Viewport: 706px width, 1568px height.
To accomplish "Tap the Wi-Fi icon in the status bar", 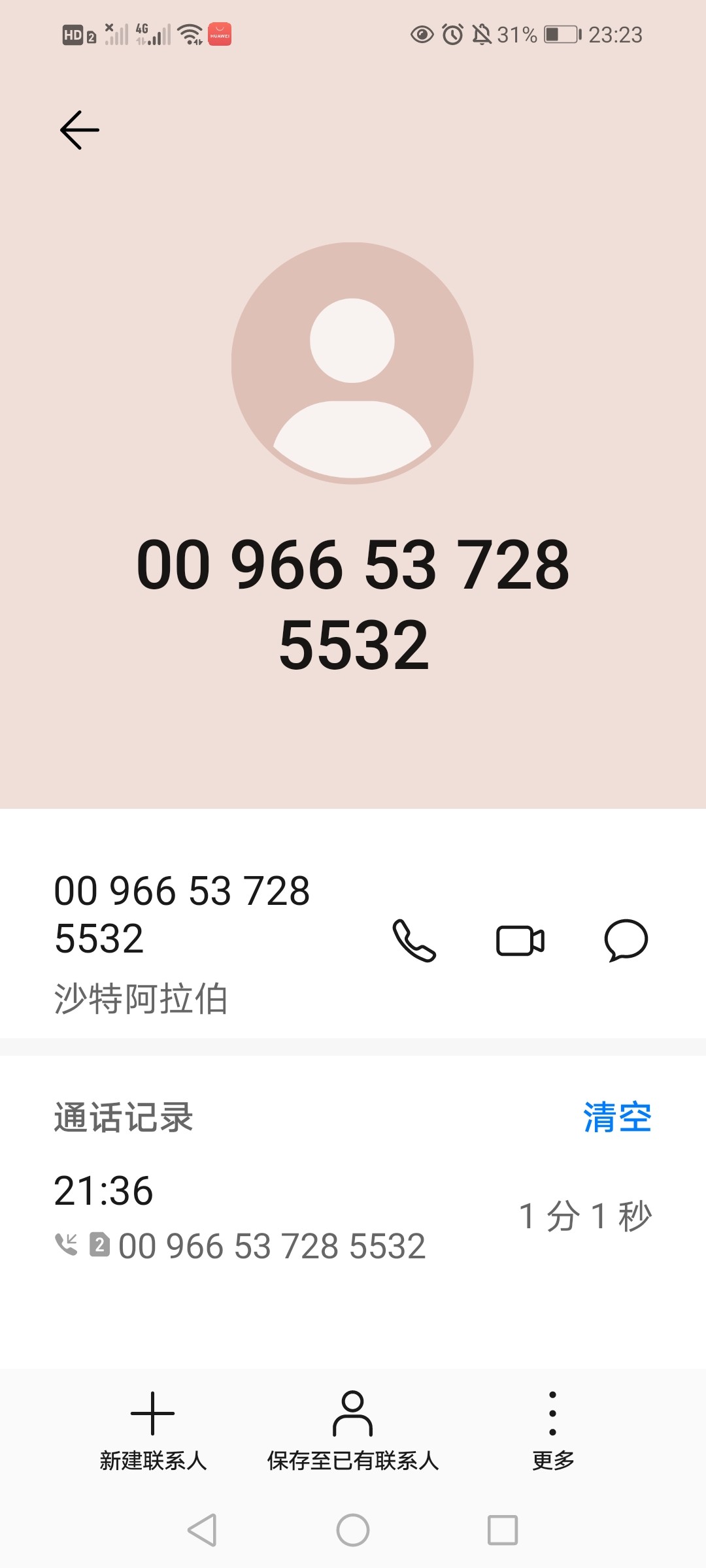I will click(x=189, y=33).
